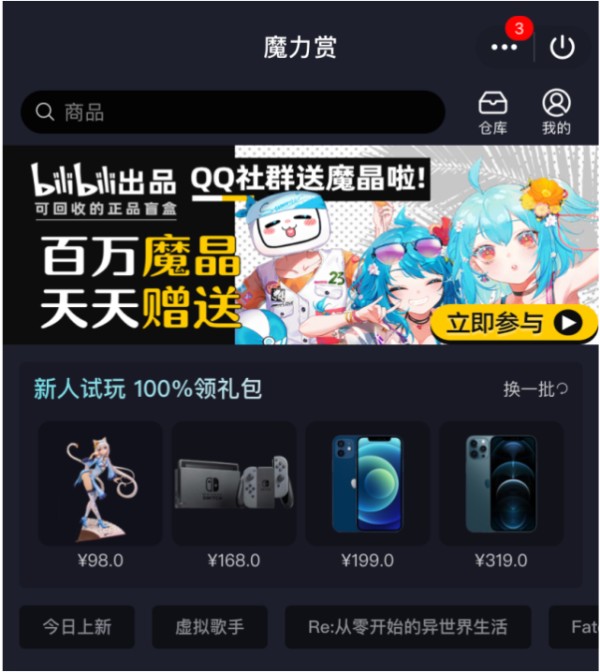Tap 立即参与 on the banner
This screenshot has height=672, width=600.
514,322
